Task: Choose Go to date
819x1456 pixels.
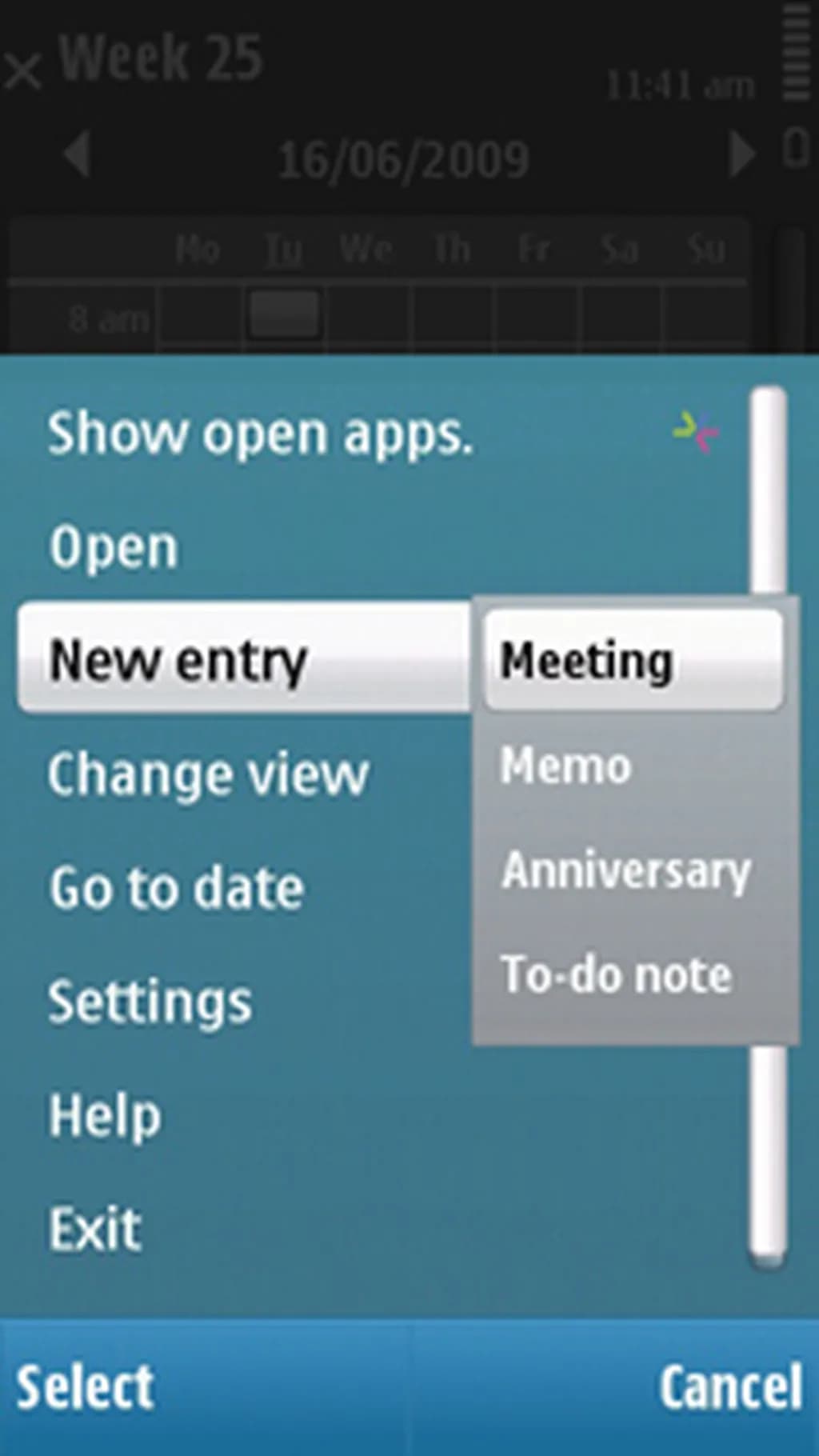Action: pyautogui.click(x=177, y=888)
